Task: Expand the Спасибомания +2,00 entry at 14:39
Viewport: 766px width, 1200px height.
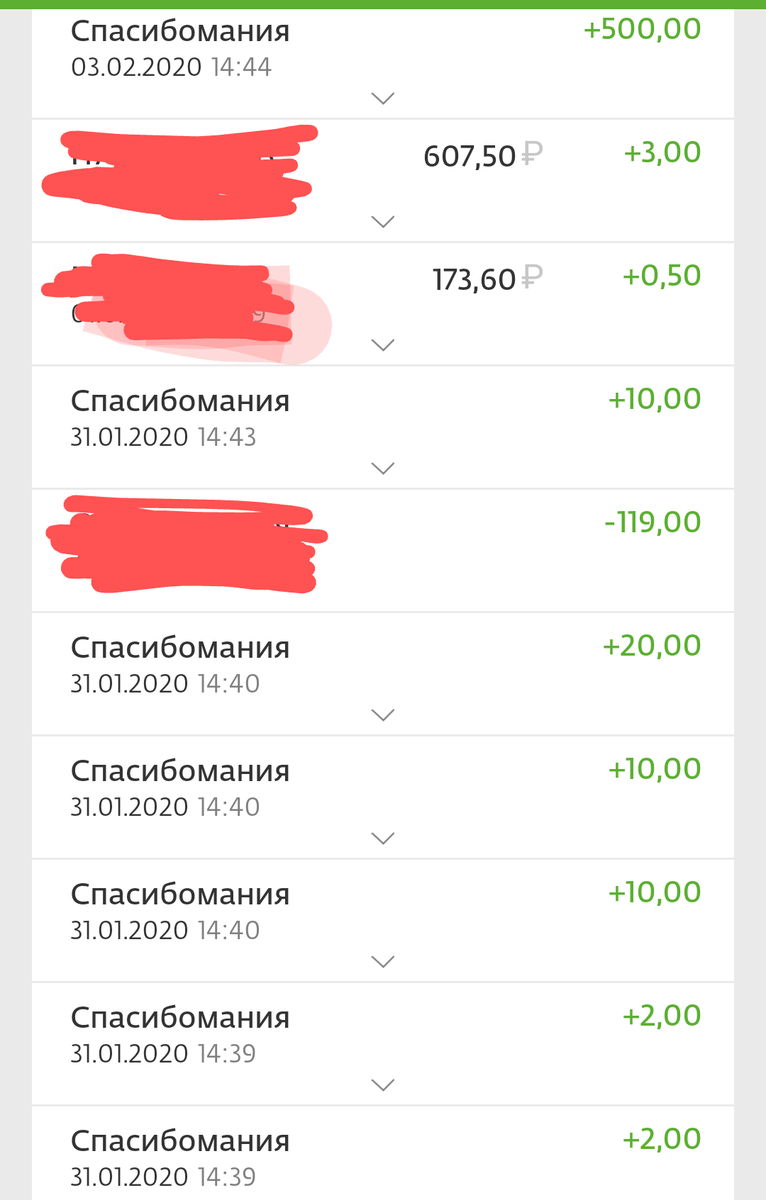Action: (382, 1082)
